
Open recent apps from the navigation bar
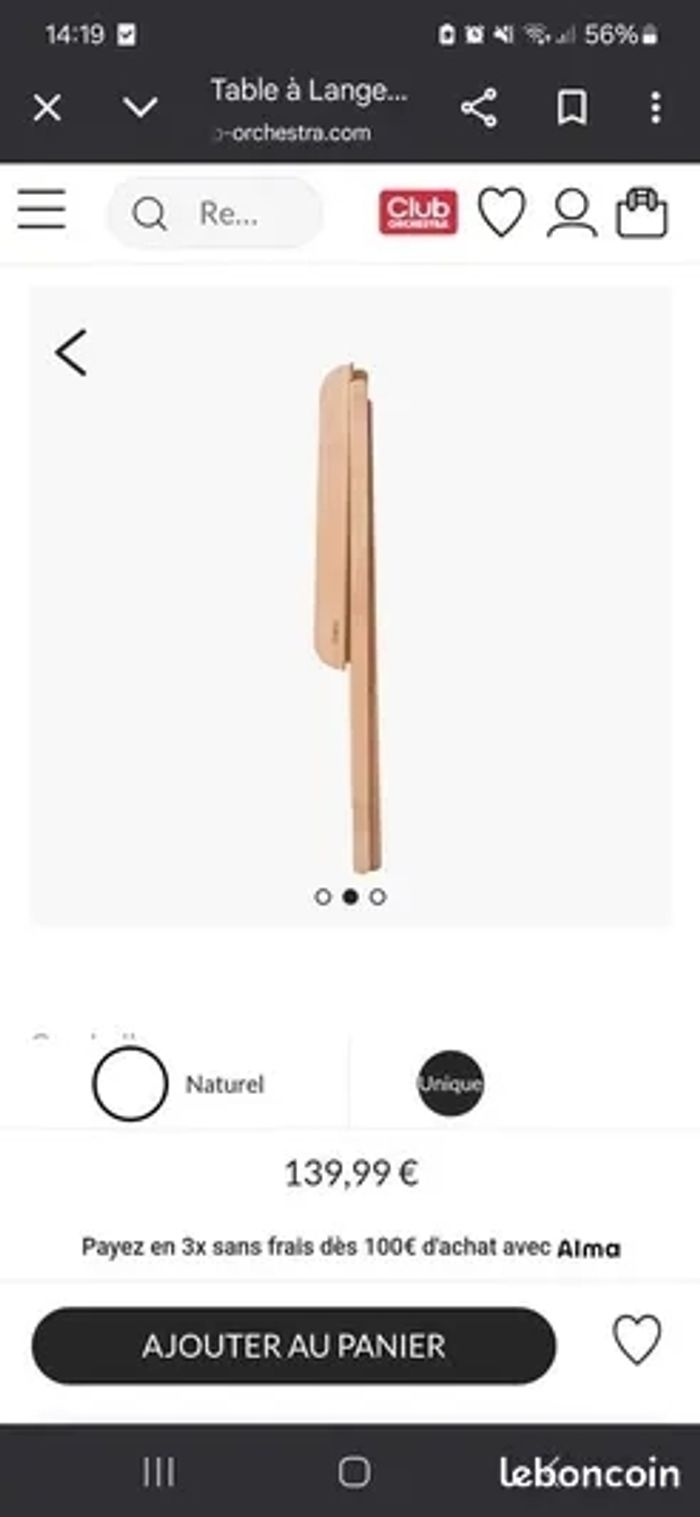point(158,1471)
